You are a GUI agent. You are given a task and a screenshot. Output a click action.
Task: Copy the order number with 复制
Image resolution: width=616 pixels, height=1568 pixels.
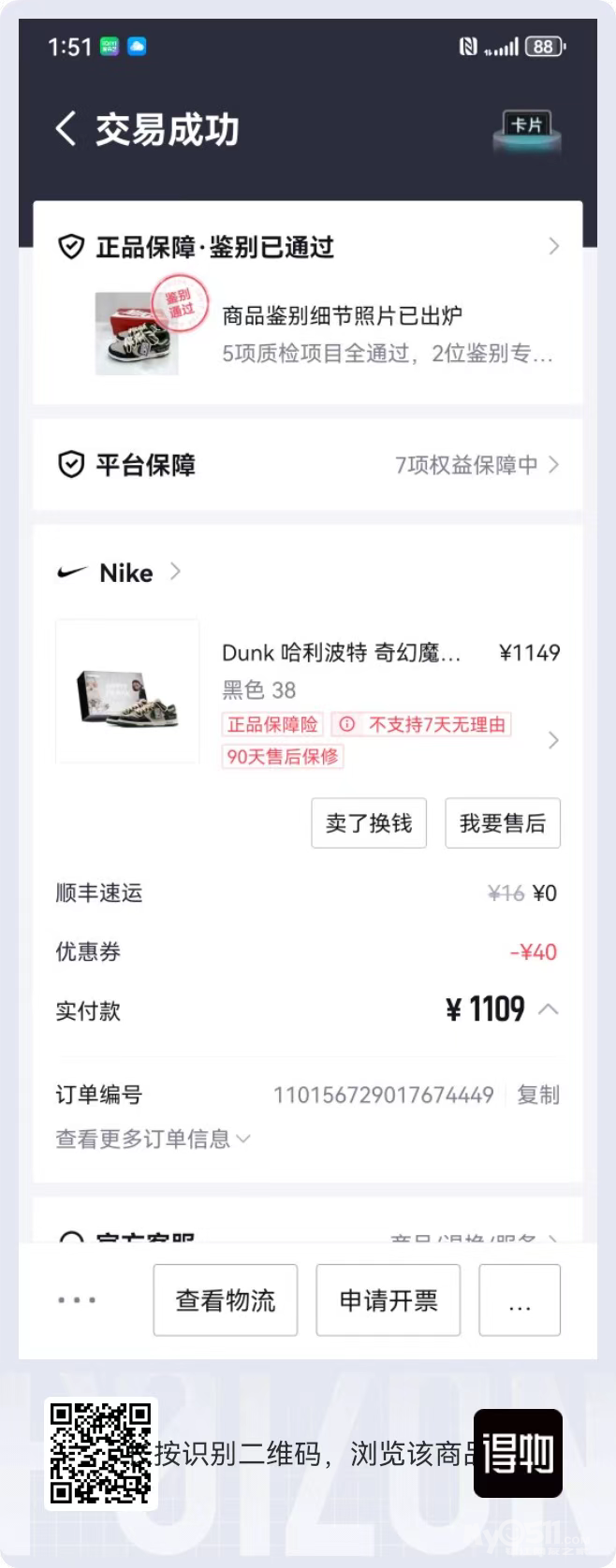(538, 1095)
